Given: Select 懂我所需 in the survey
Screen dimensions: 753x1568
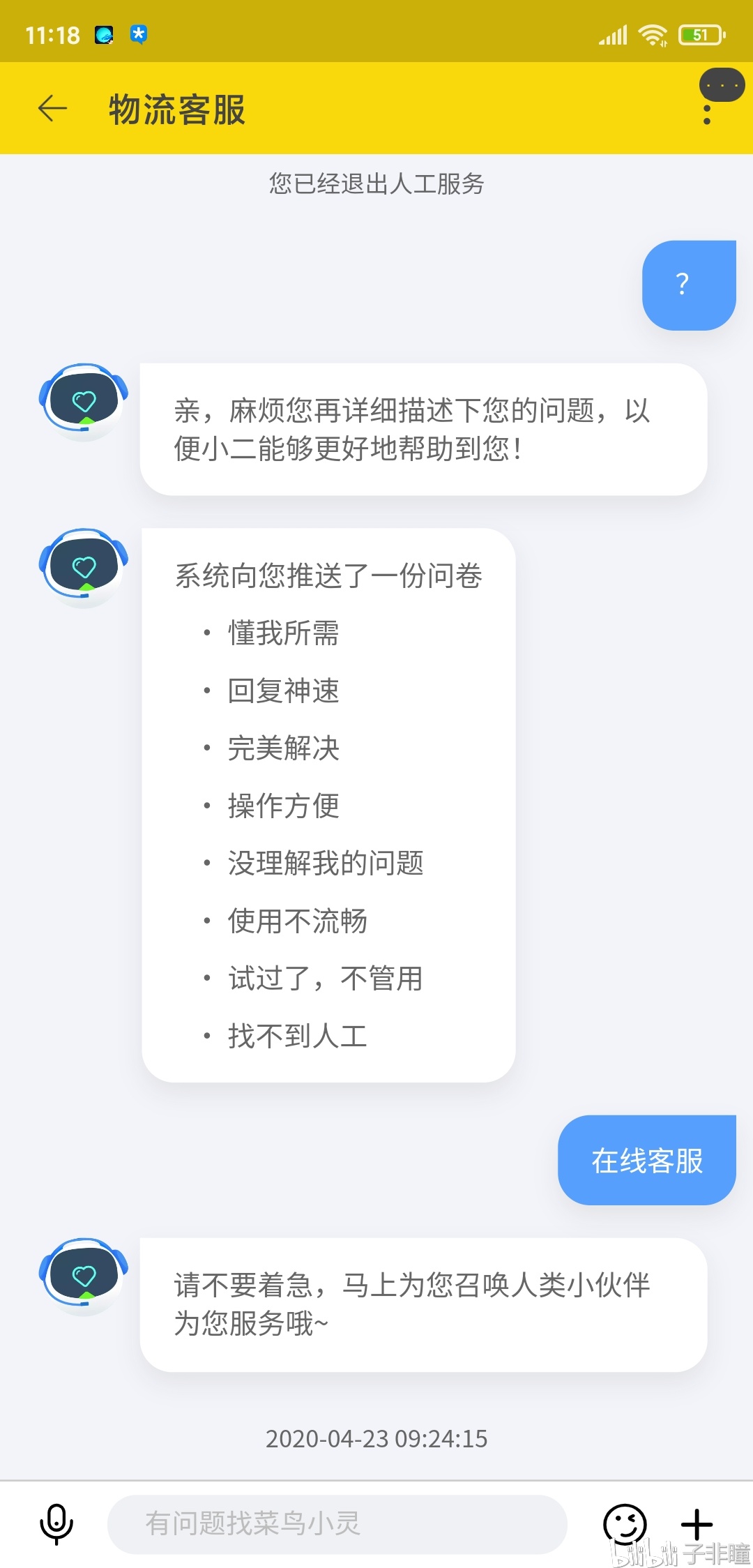Looking at the screenshot, I should 283,633.
